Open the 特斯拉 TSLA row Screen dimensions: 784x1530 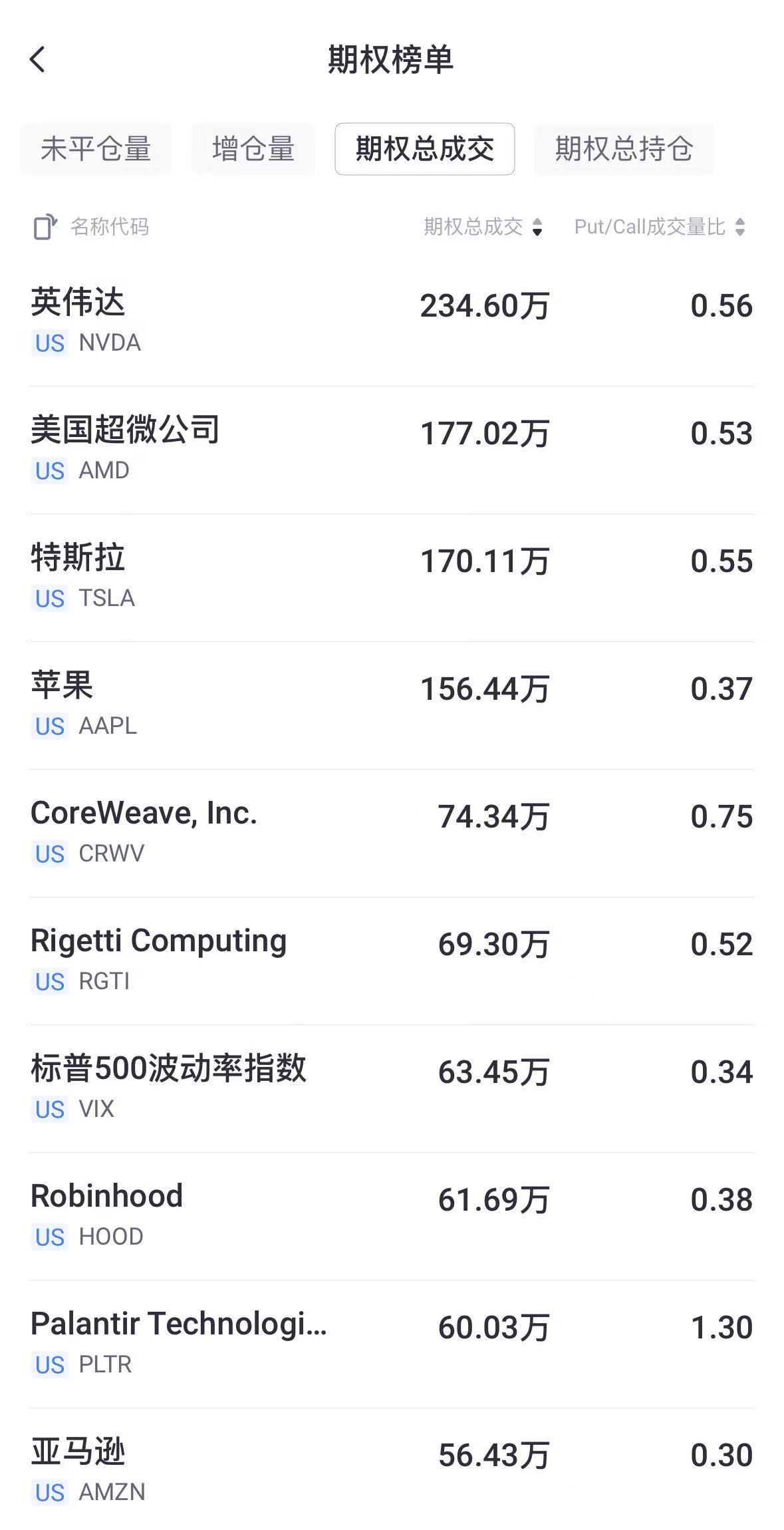[391, 577]
